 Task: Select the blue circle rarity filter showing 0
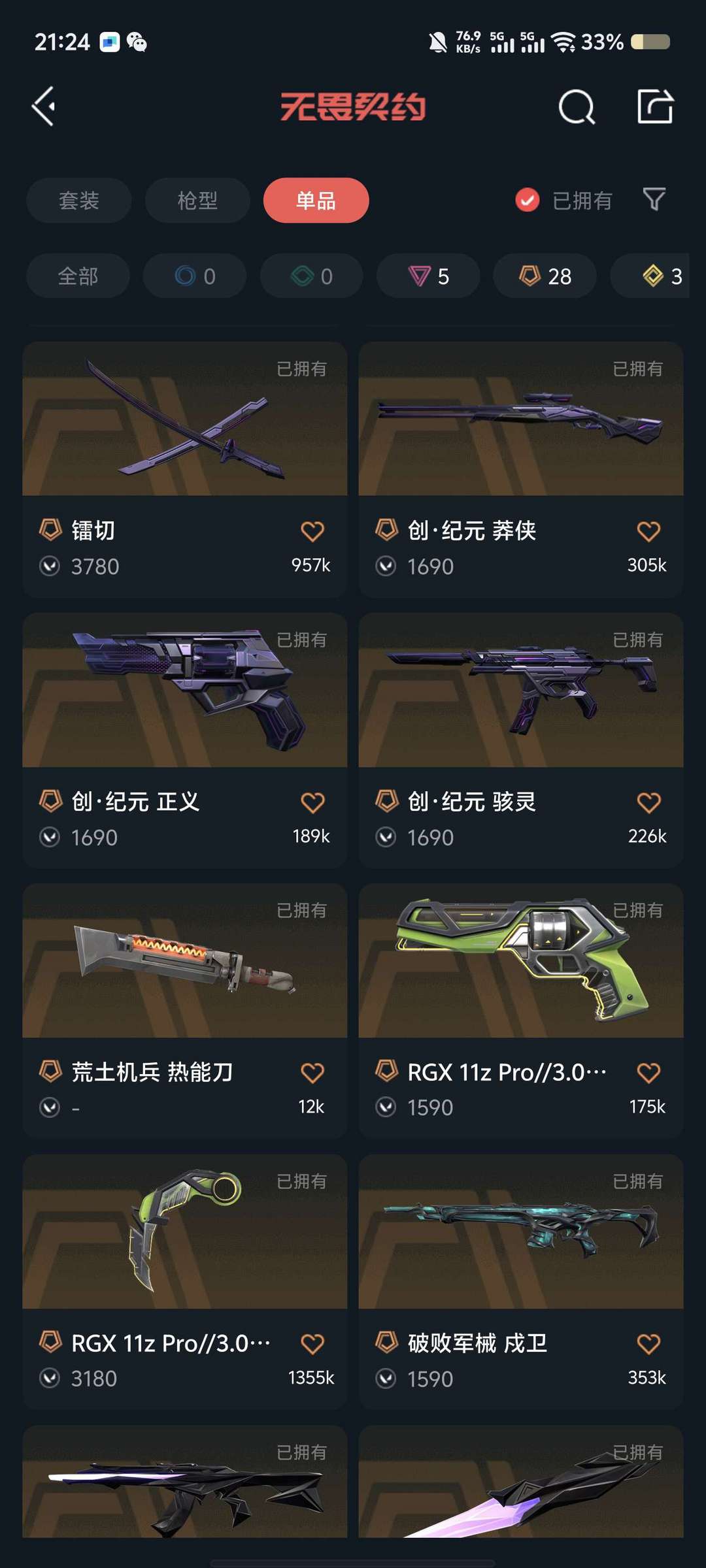point(194,276)
